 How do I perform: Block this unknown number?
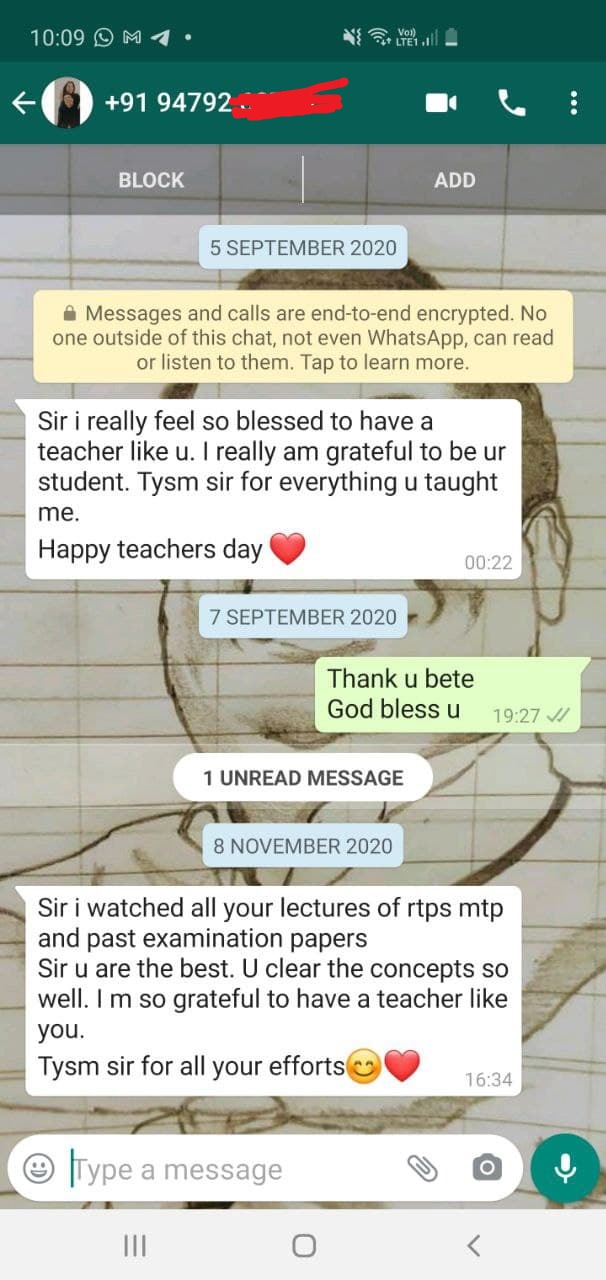point(151,180)
